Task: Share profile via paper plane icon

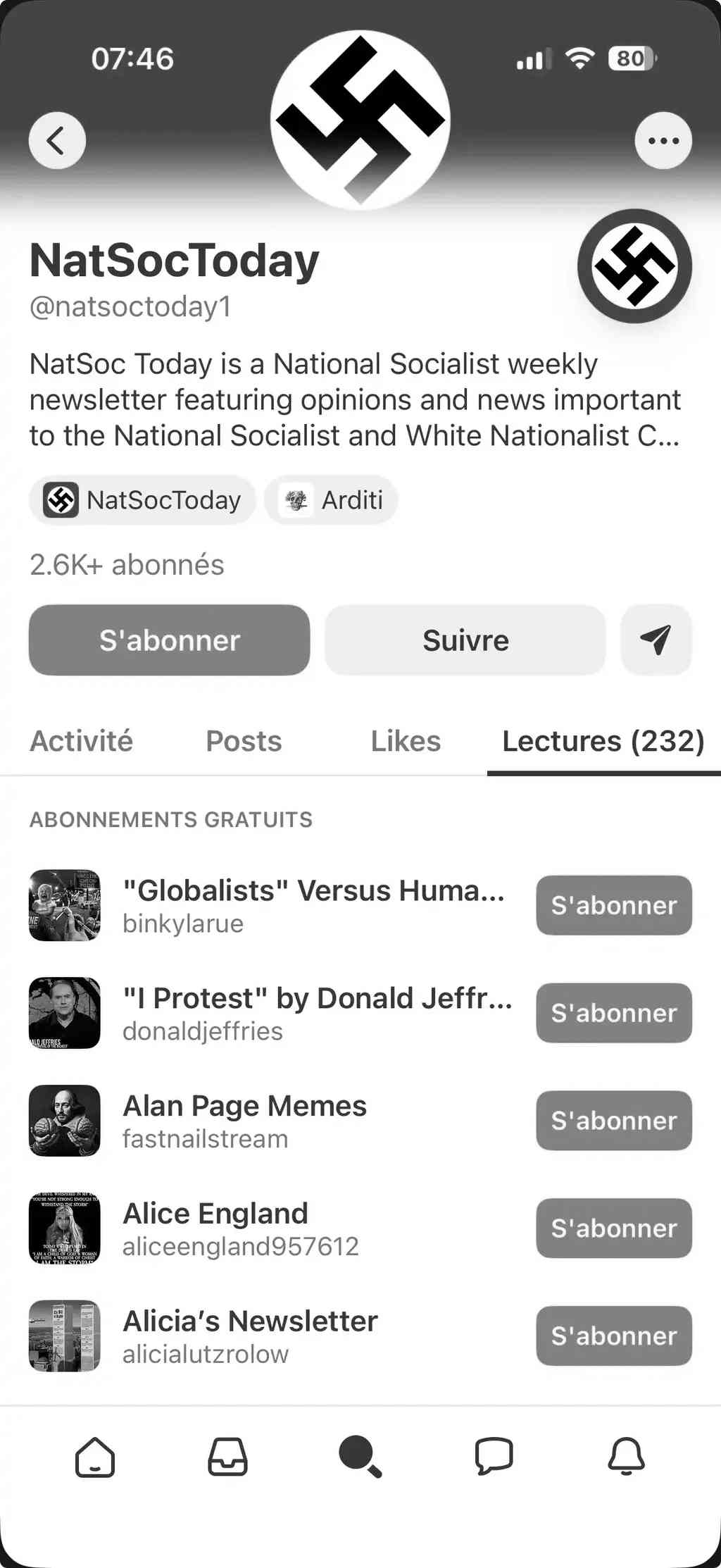Action: click(656, 640)
